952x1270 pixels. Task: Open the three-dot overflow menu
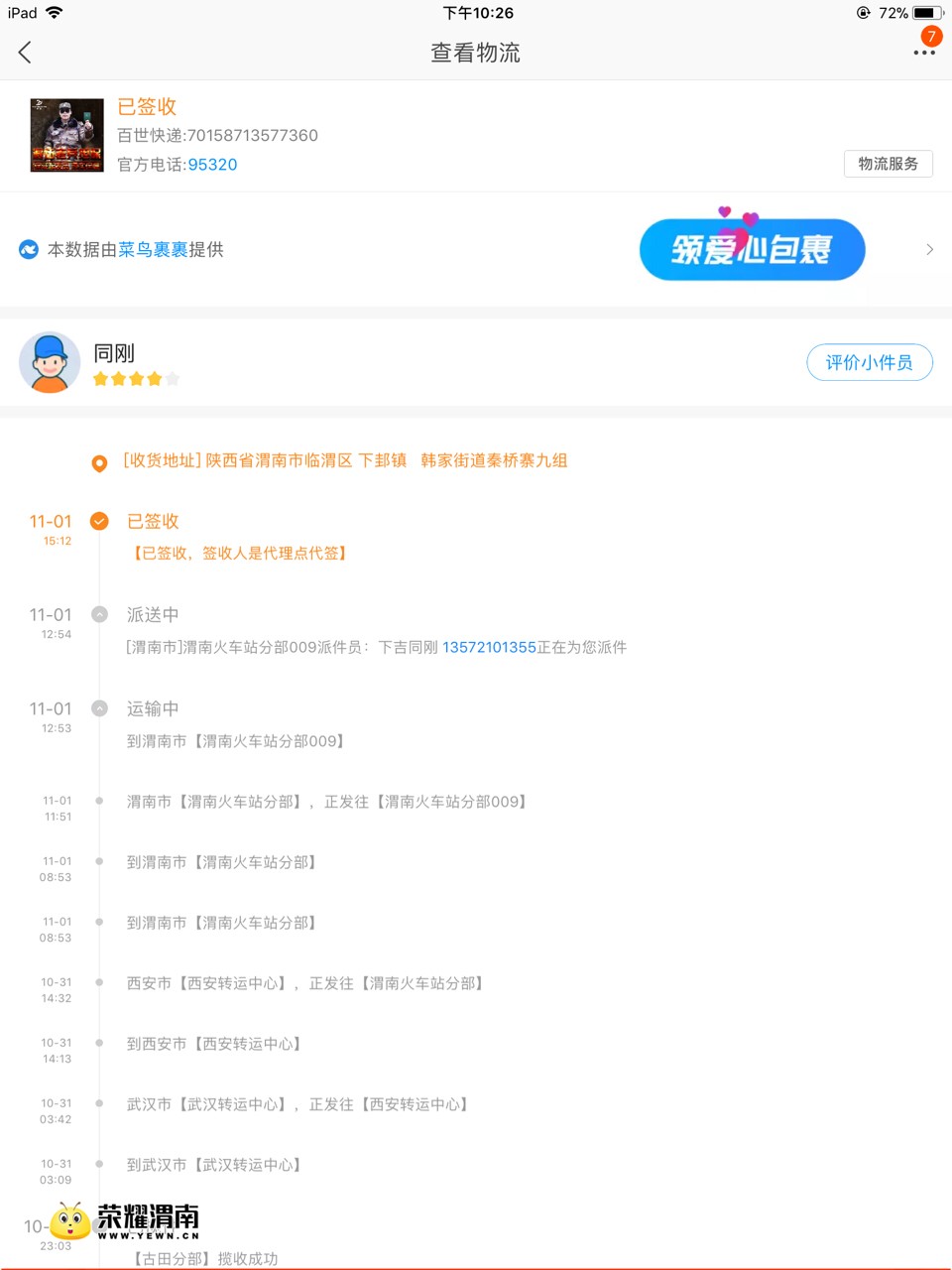click(923, 53)
